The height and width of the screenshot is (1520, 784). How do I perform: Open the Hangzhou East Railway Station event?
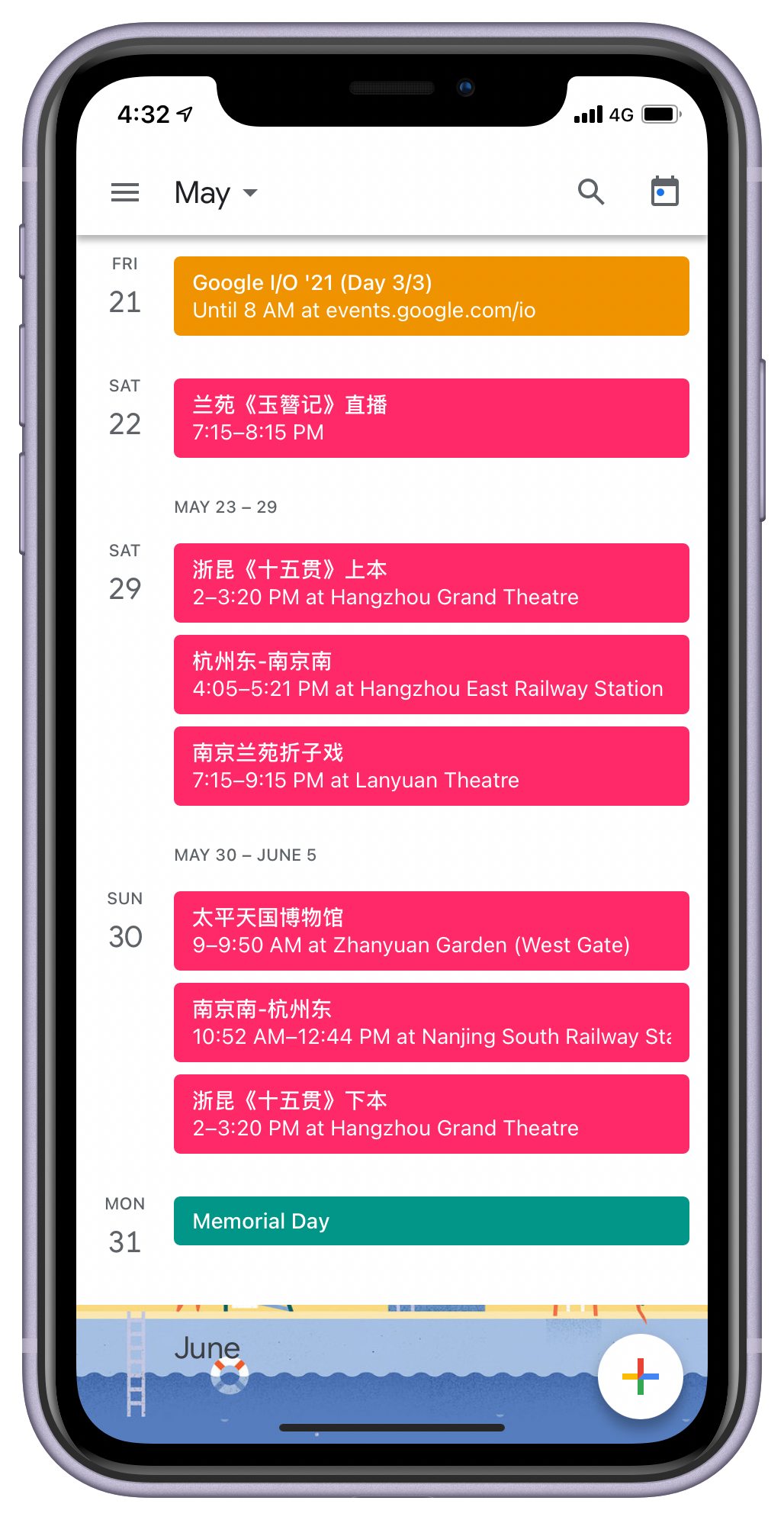(x=431, y=675)
